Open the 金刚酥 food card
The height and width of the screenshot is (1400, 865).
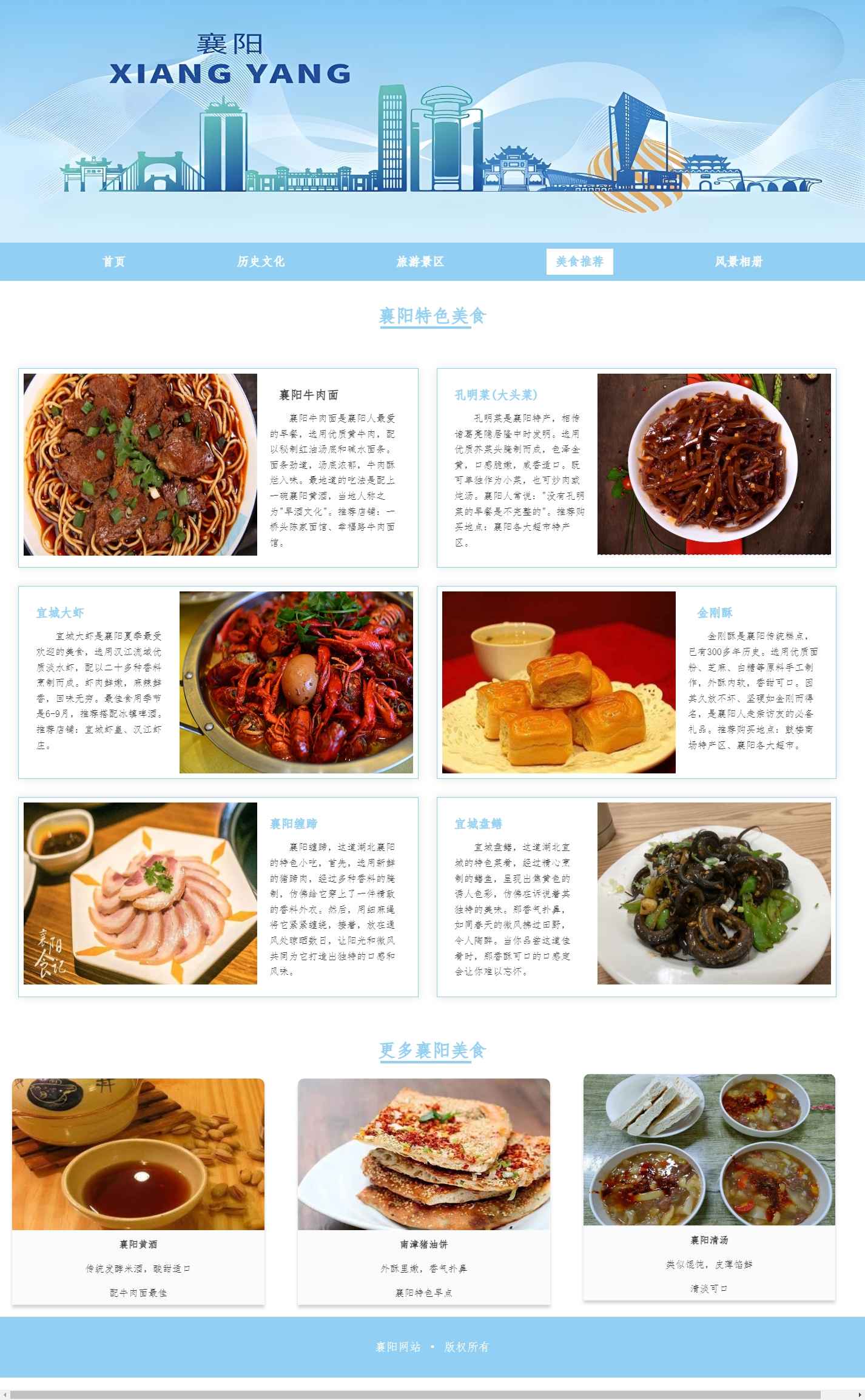636,682
